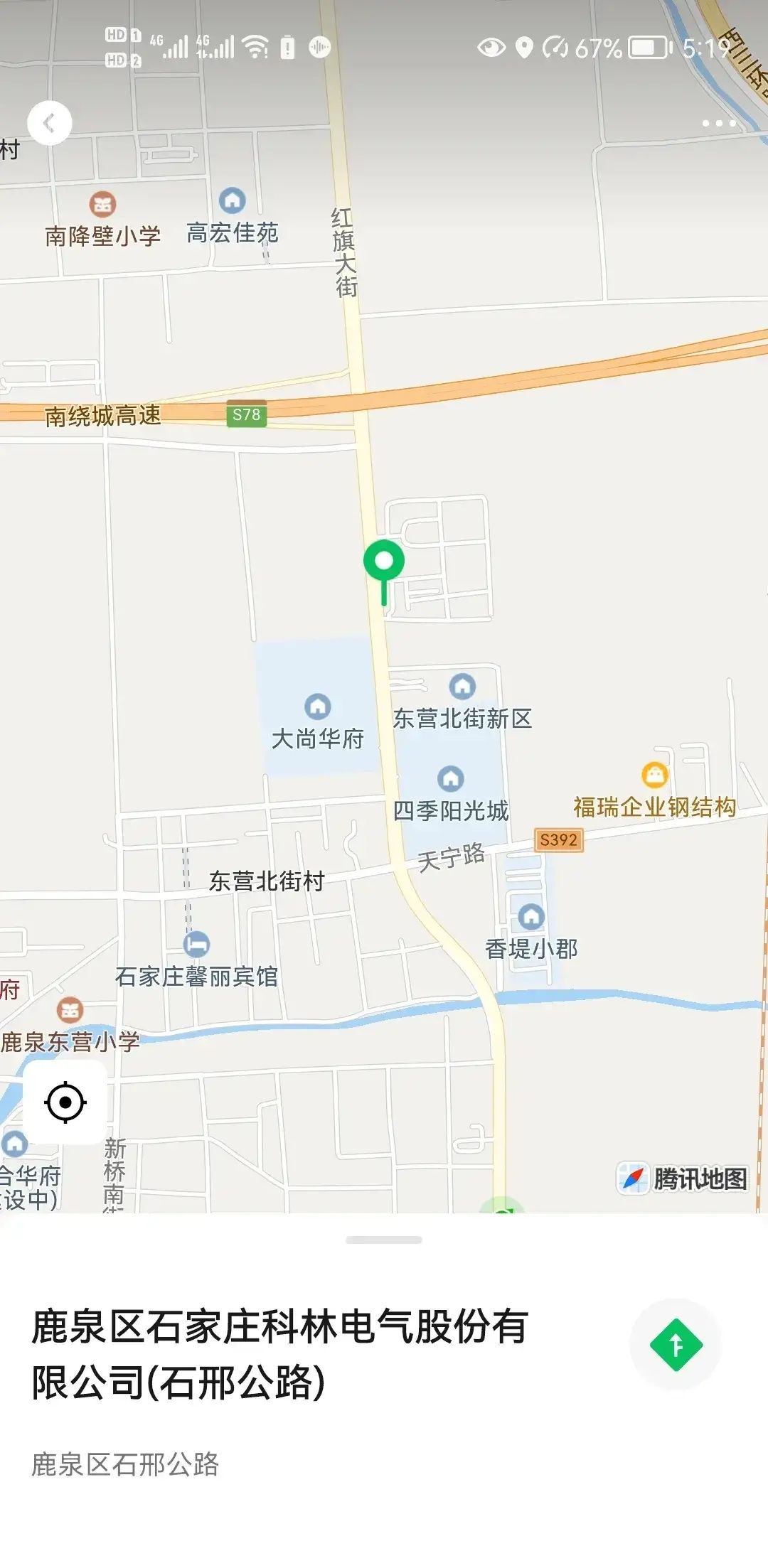This screenshot has height=1568, width=768.
Task: Go back using the arrow button
Action: [x=49, y=124]
